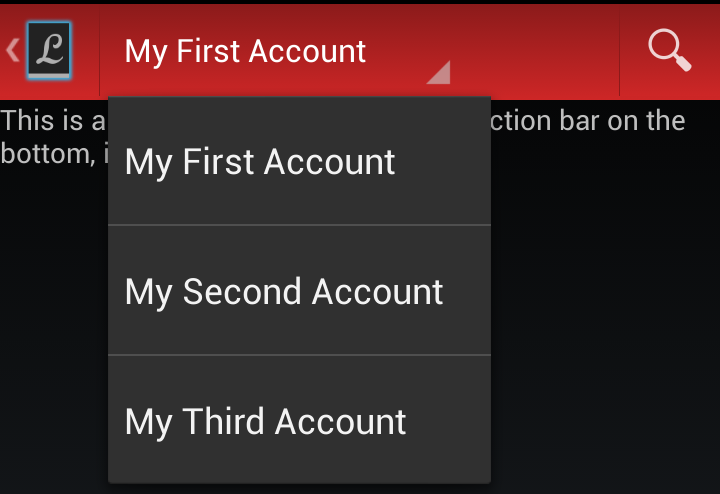This screenshot has height=494, width=720.
Task: Switch to My Third Account
Action: pos(299,421)
